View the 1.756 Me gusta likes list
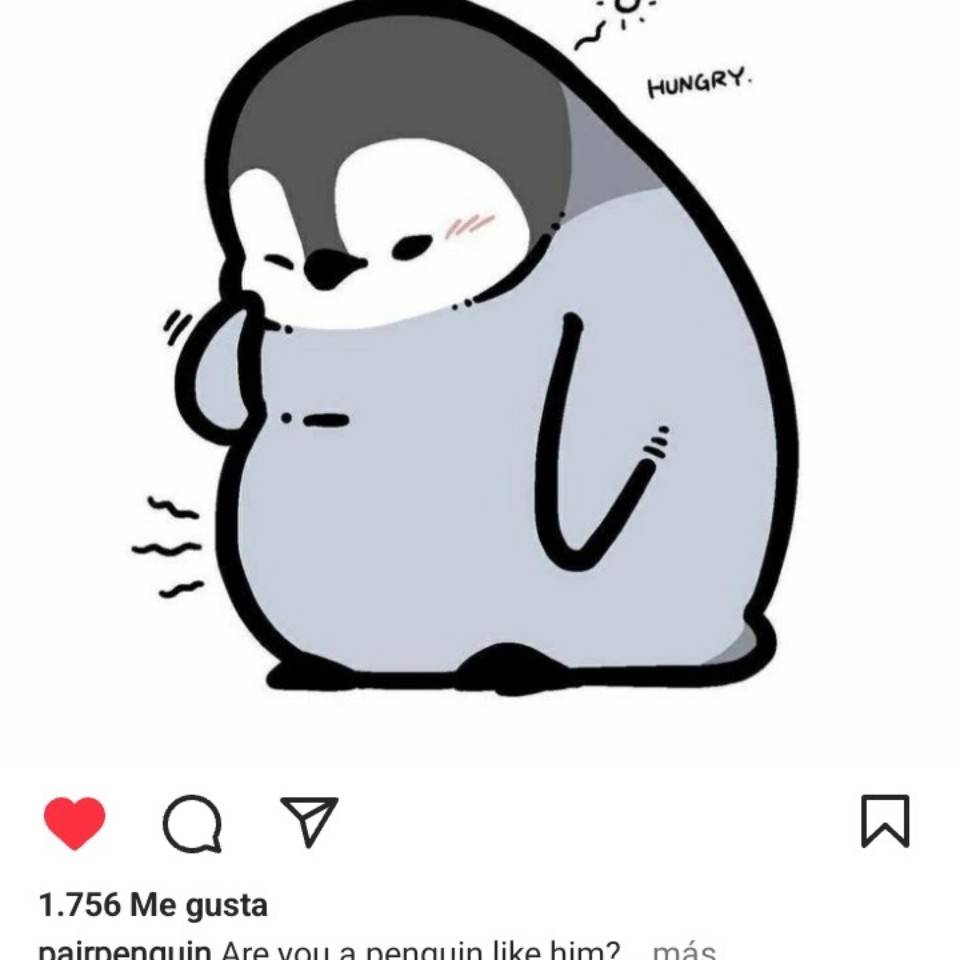 [153, 906]
